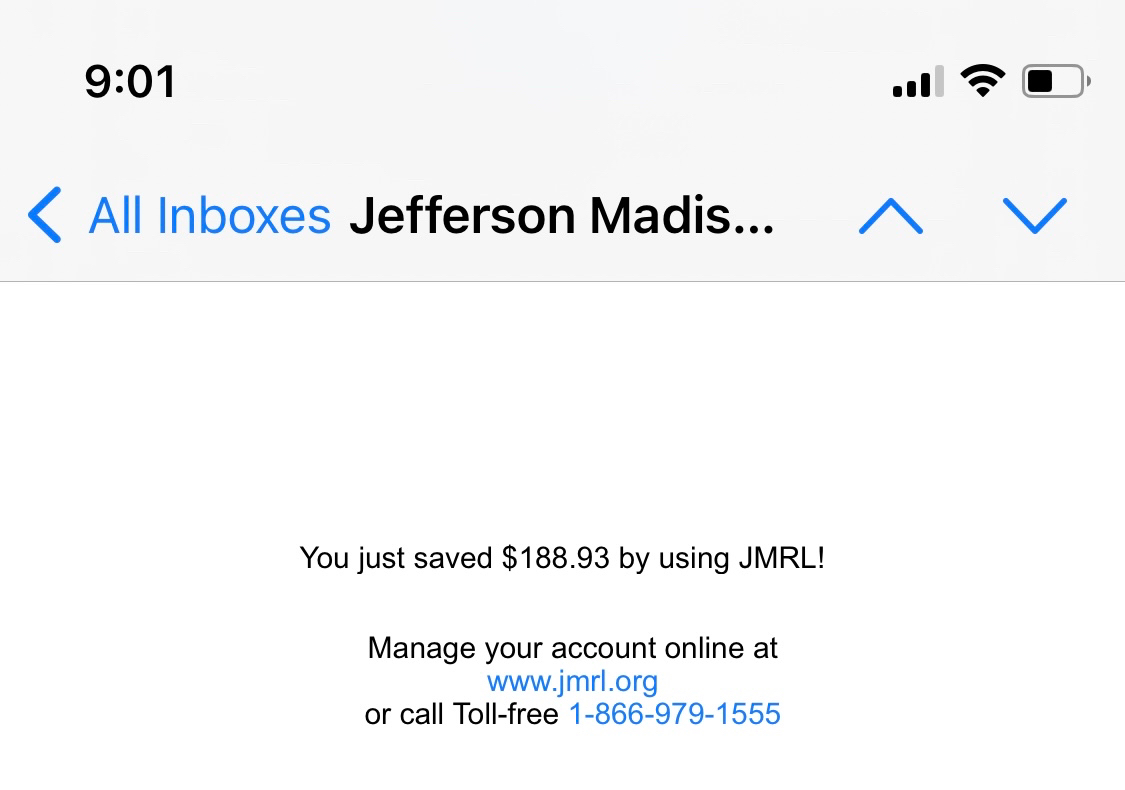The image size is (1125, 790).
Task: Open the www.jmrl.org link
Action: (x=572, y=682)
